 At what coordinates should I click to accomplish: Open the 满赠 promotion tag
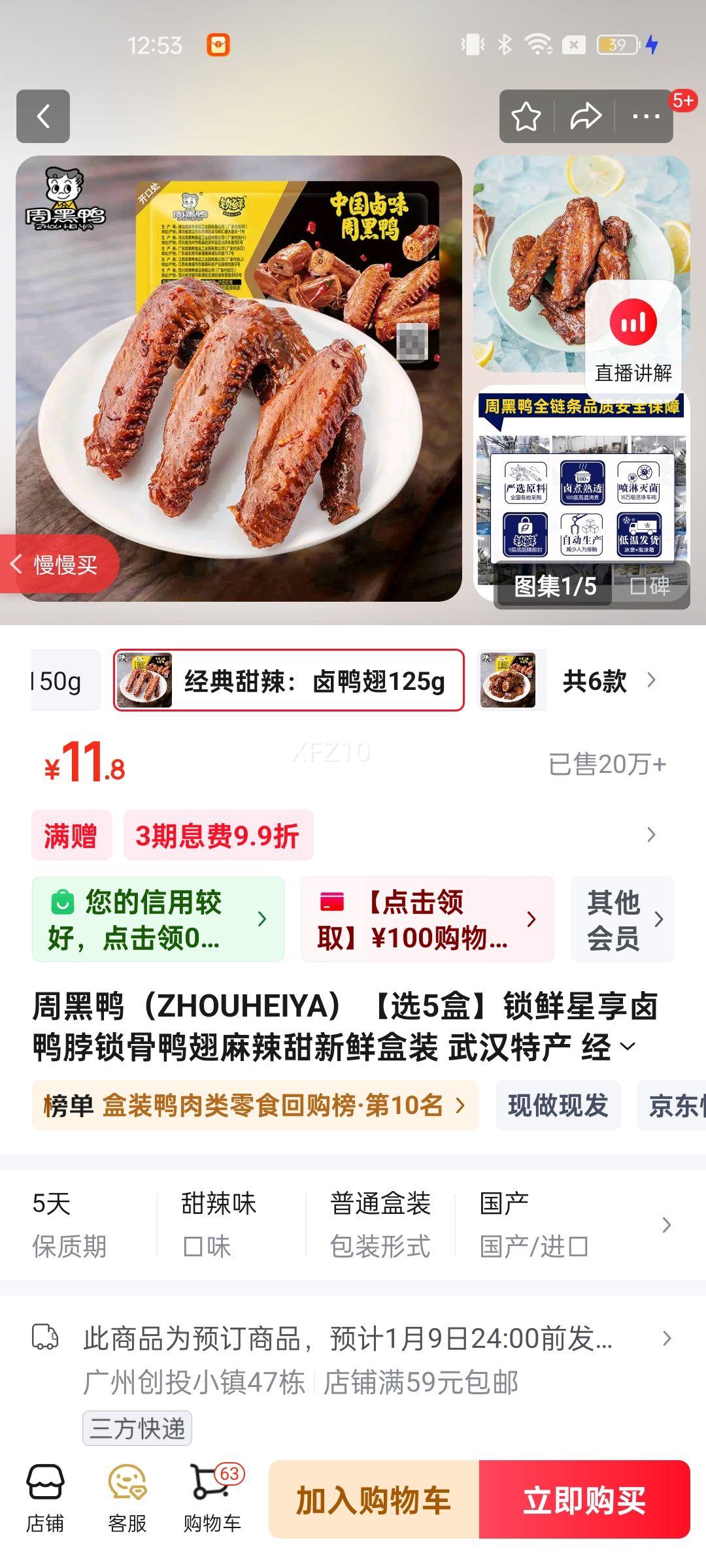(71, 836)
